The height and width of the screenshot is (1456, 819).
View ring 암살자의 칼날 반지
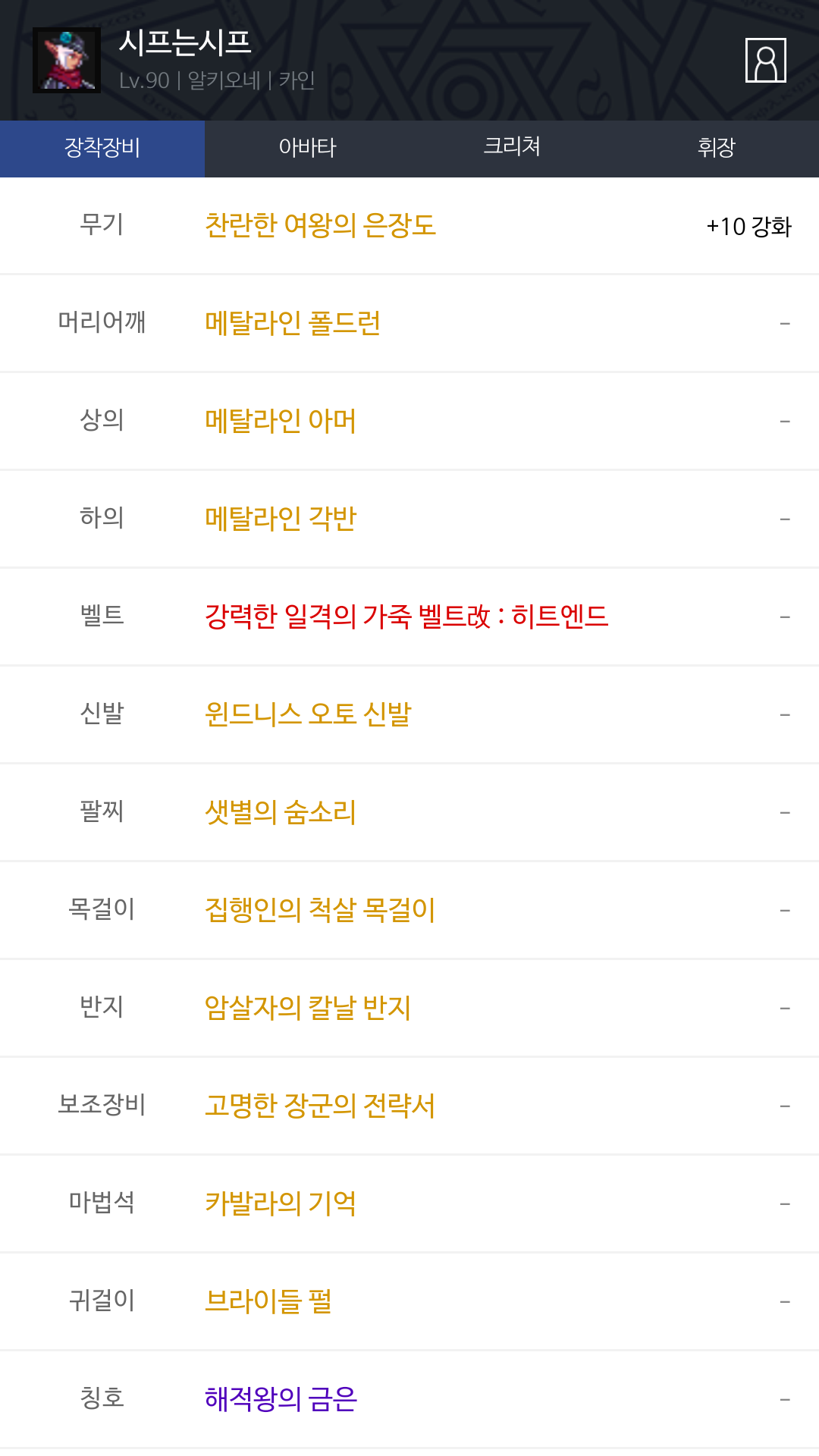[308, 1008]
